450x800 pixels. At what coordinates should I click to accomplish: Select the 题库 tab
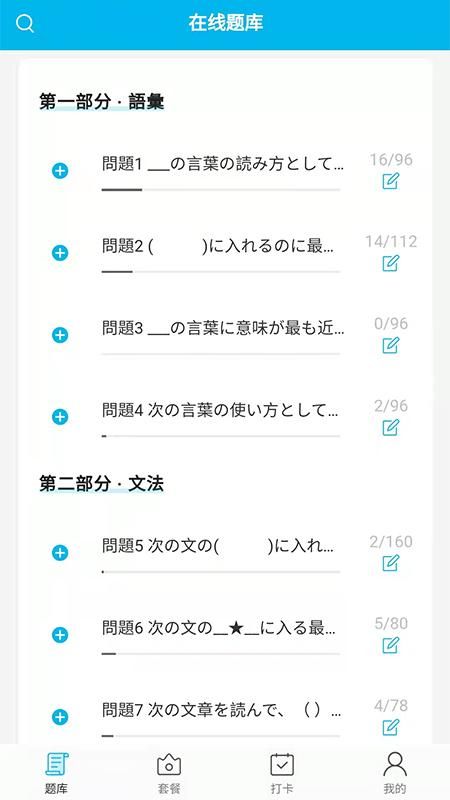point(56,773)
